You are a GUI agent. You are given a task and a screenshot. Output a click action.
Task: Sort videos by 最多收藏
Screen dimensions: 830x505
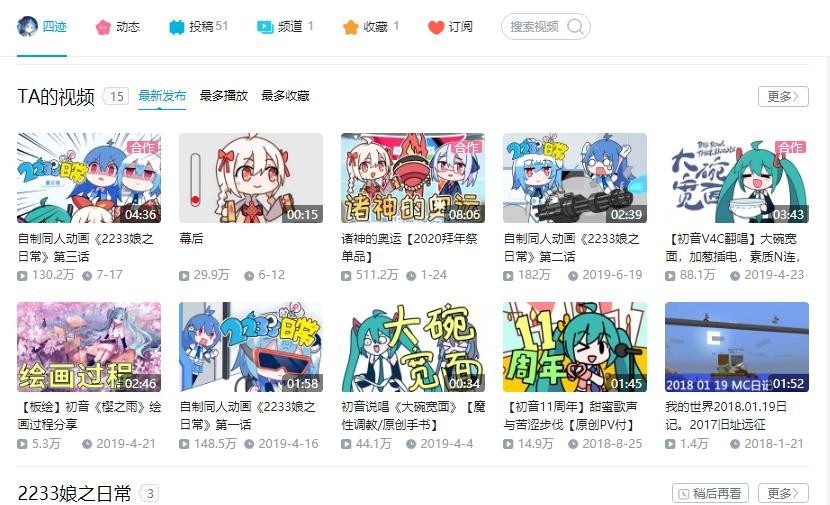click(285, 96)
